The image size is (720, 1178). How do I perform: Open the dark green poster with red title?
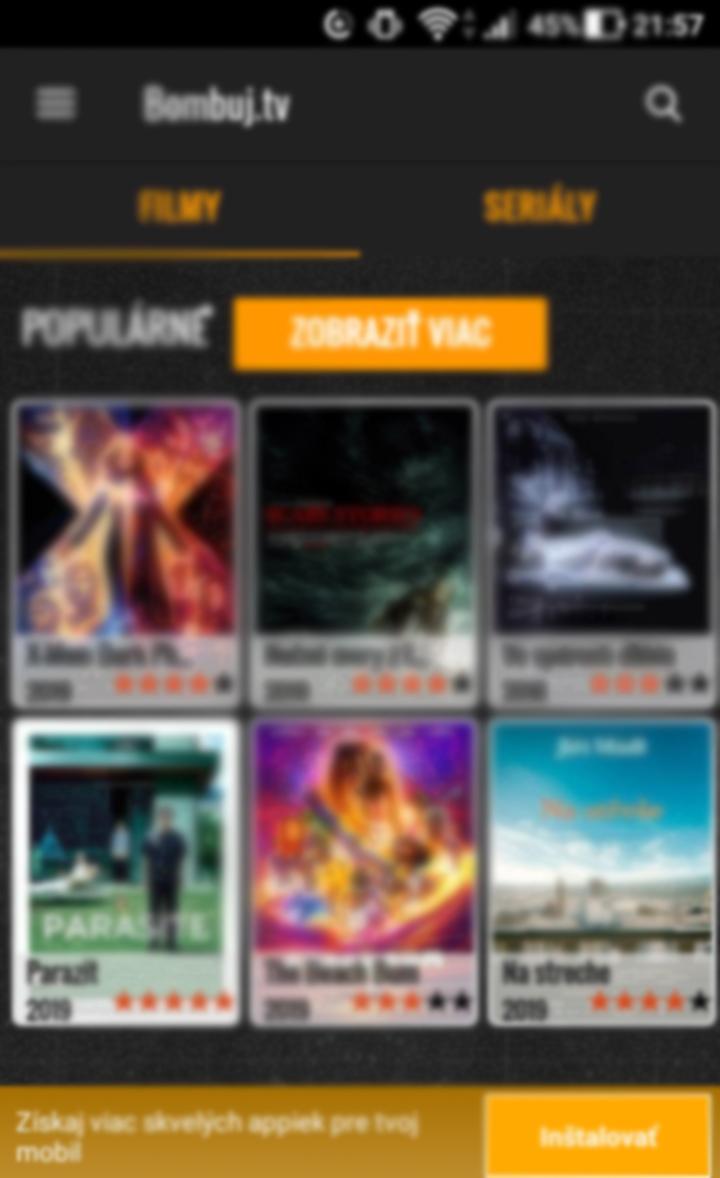coord(364,552)
